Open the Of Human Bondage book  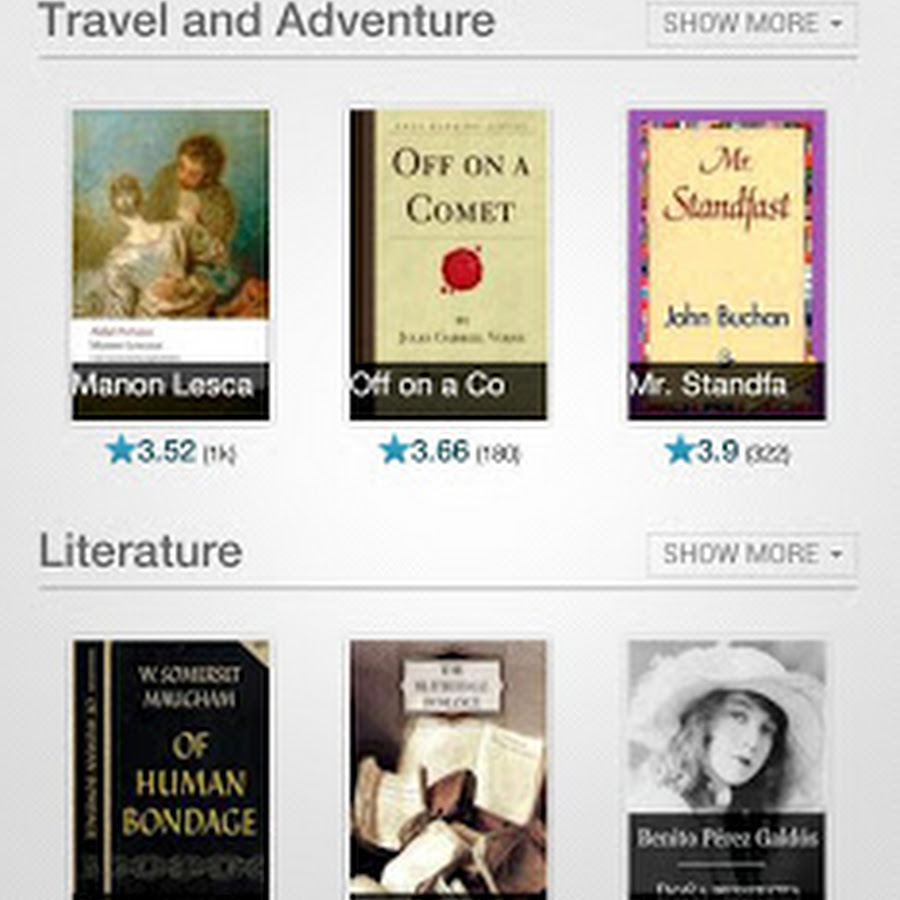coord(170,770)
